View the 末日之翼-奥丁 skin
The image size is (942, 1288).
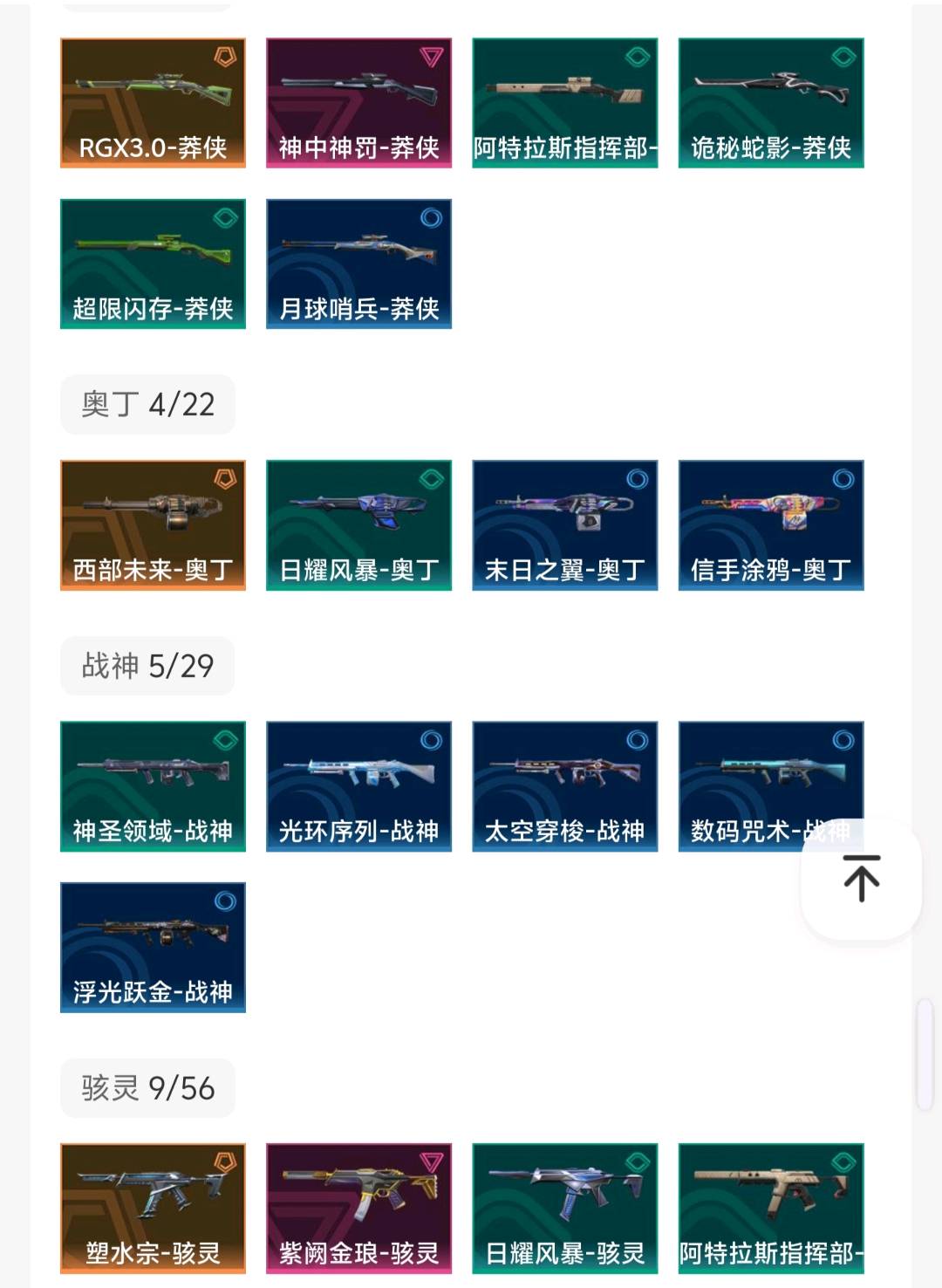click(x=564, y=525)
